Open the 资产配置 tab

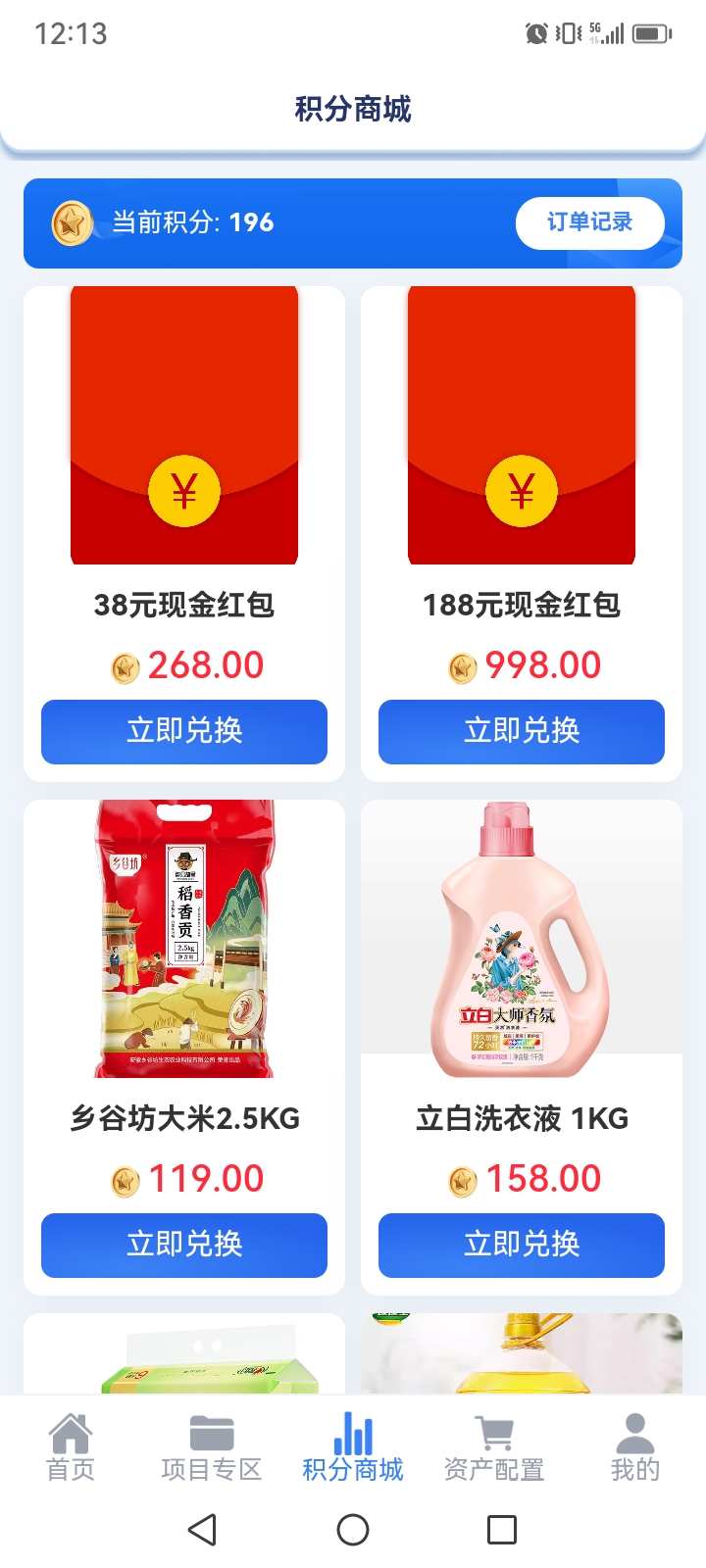pyautogui.click(x=494, y=1447)
